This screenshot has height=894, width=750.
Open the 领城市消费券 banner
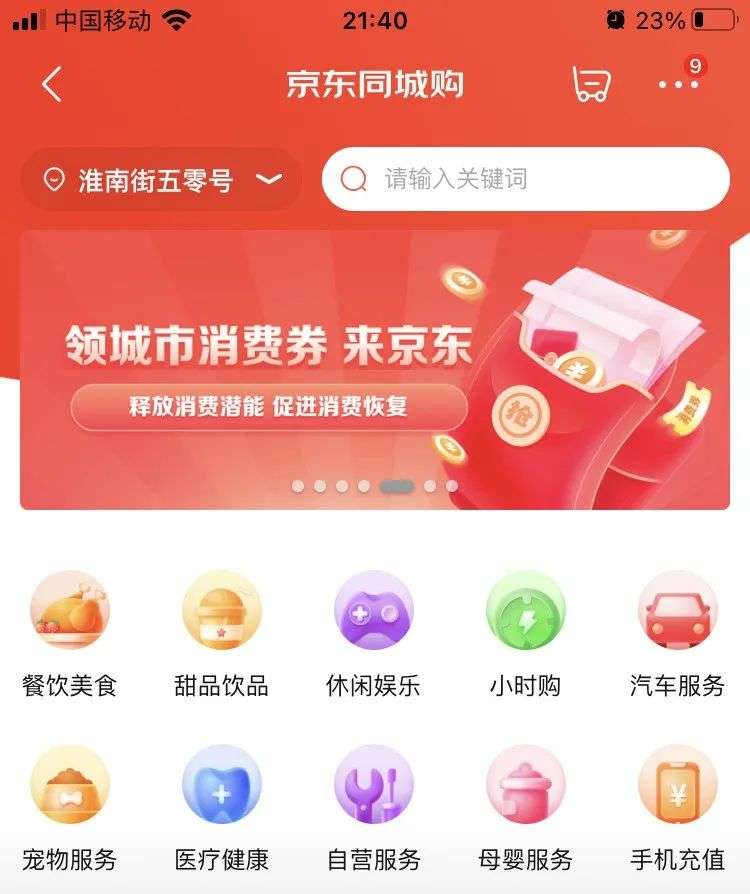point(374,370)
